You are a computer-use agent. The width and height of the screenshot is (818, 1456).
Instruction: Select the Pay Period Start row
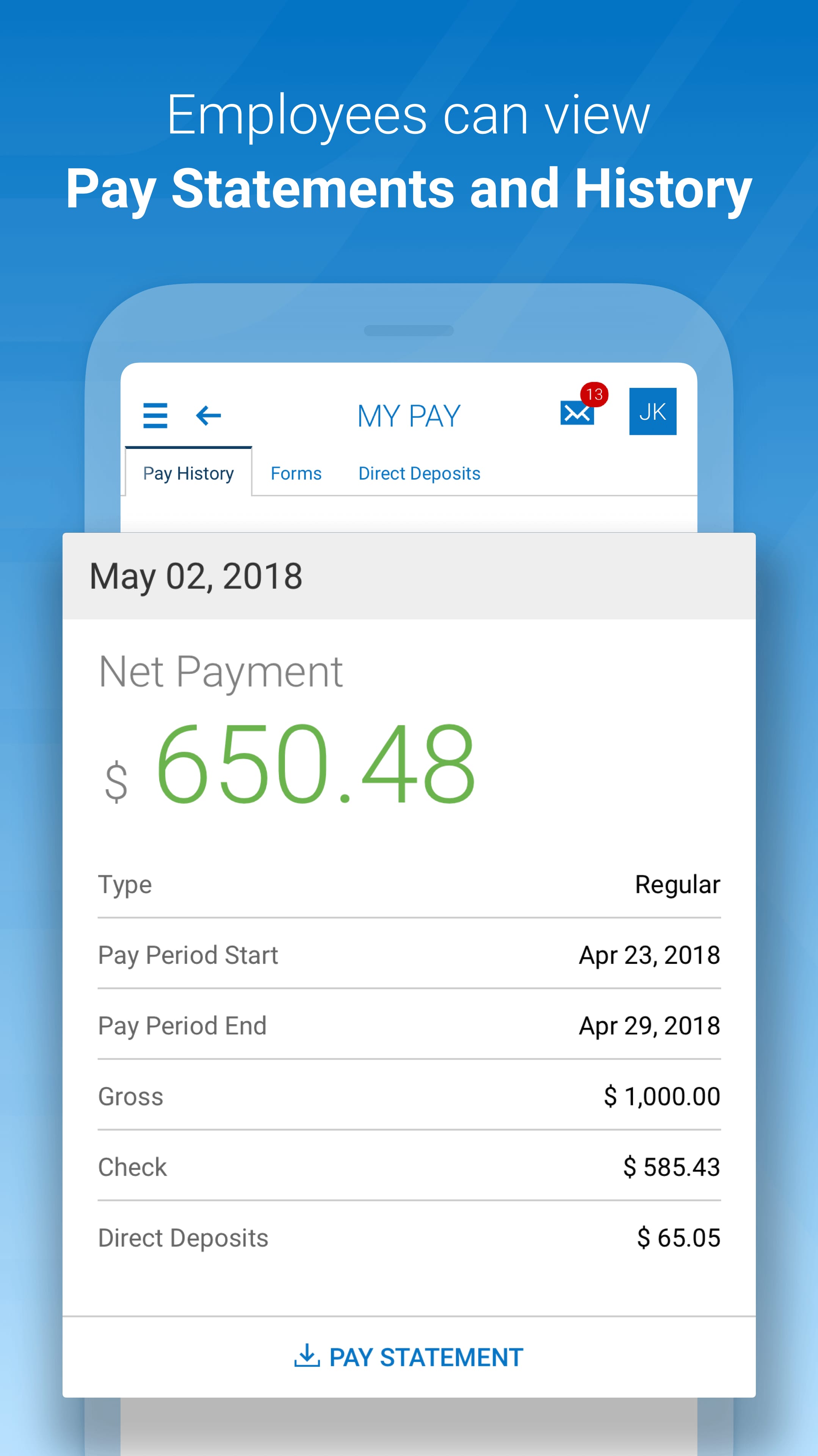point(188,955)
